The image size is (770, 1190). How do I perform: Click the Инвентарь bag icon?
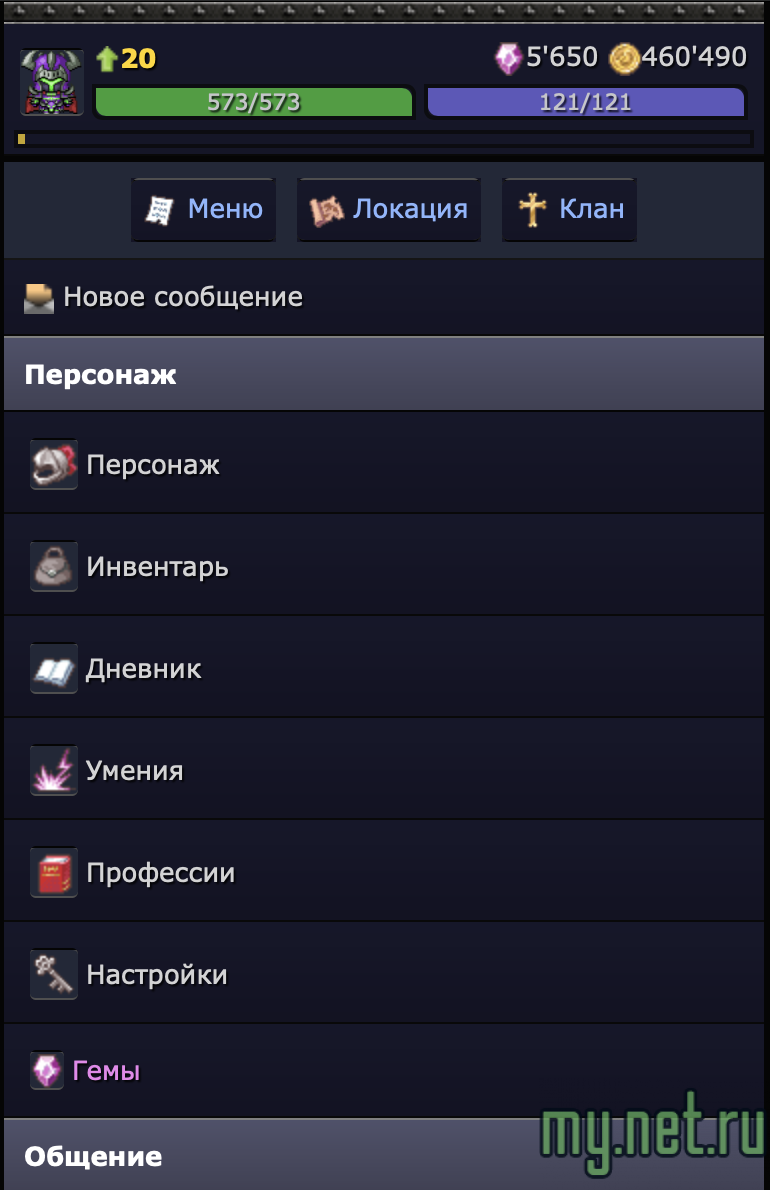point(54,565)
